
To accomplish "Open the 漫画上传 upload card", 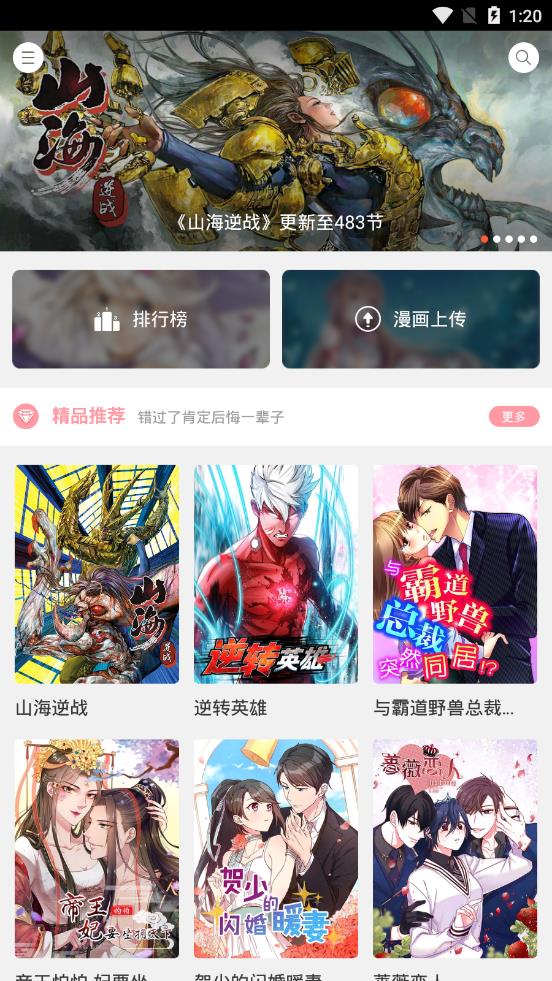I will [x=411, y=319].
